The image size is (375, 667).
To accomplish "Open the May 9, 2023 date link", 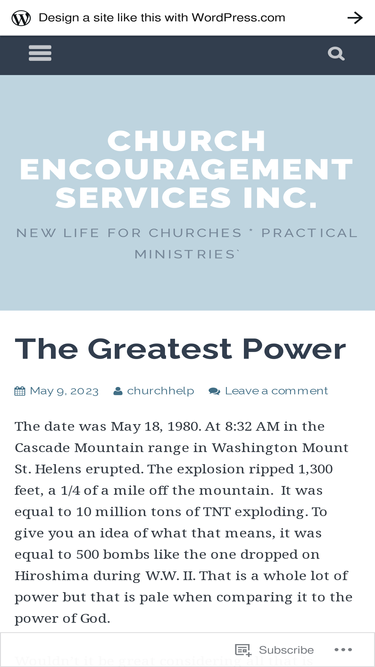I will click(64, 391).
